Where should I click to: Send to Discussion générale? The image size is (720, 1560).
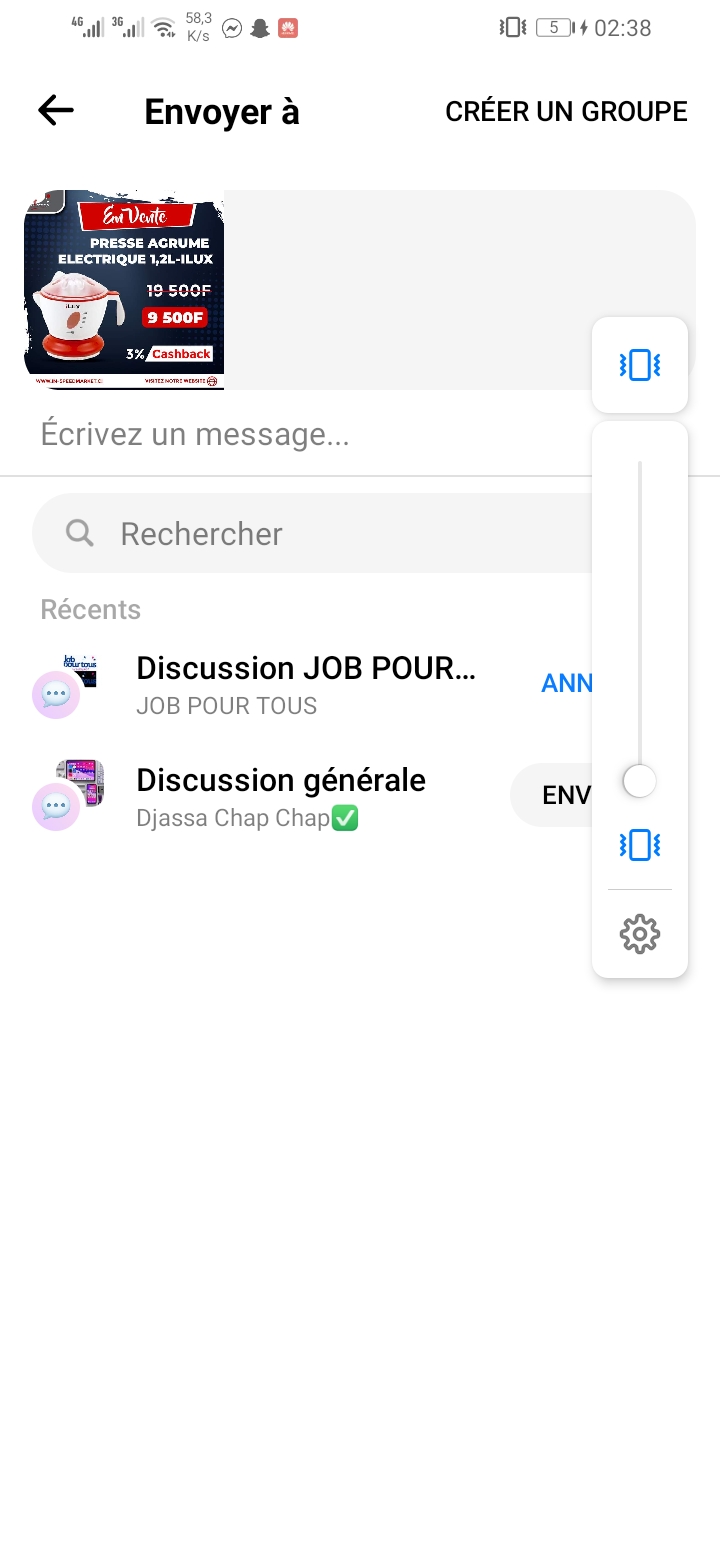(553, 795)
